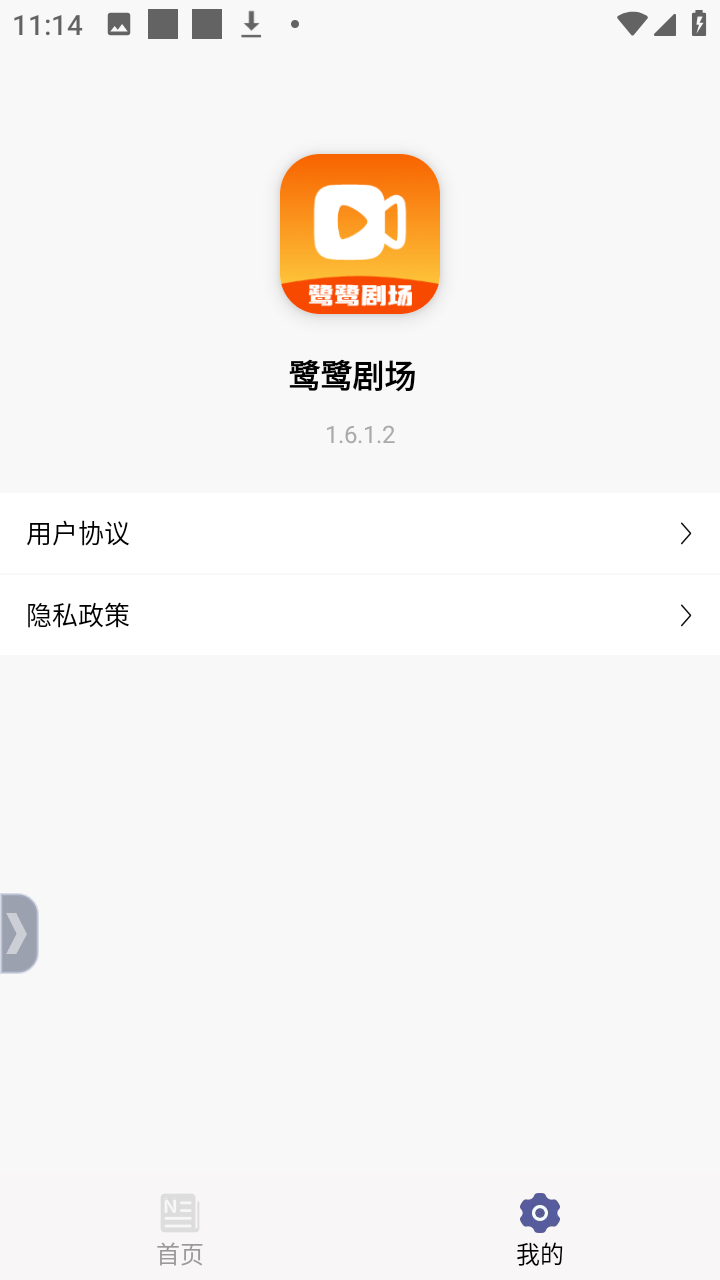Select the 我的 tab
The width and height of the screenshot is (720, 1280).
(x=540, y=1229)
